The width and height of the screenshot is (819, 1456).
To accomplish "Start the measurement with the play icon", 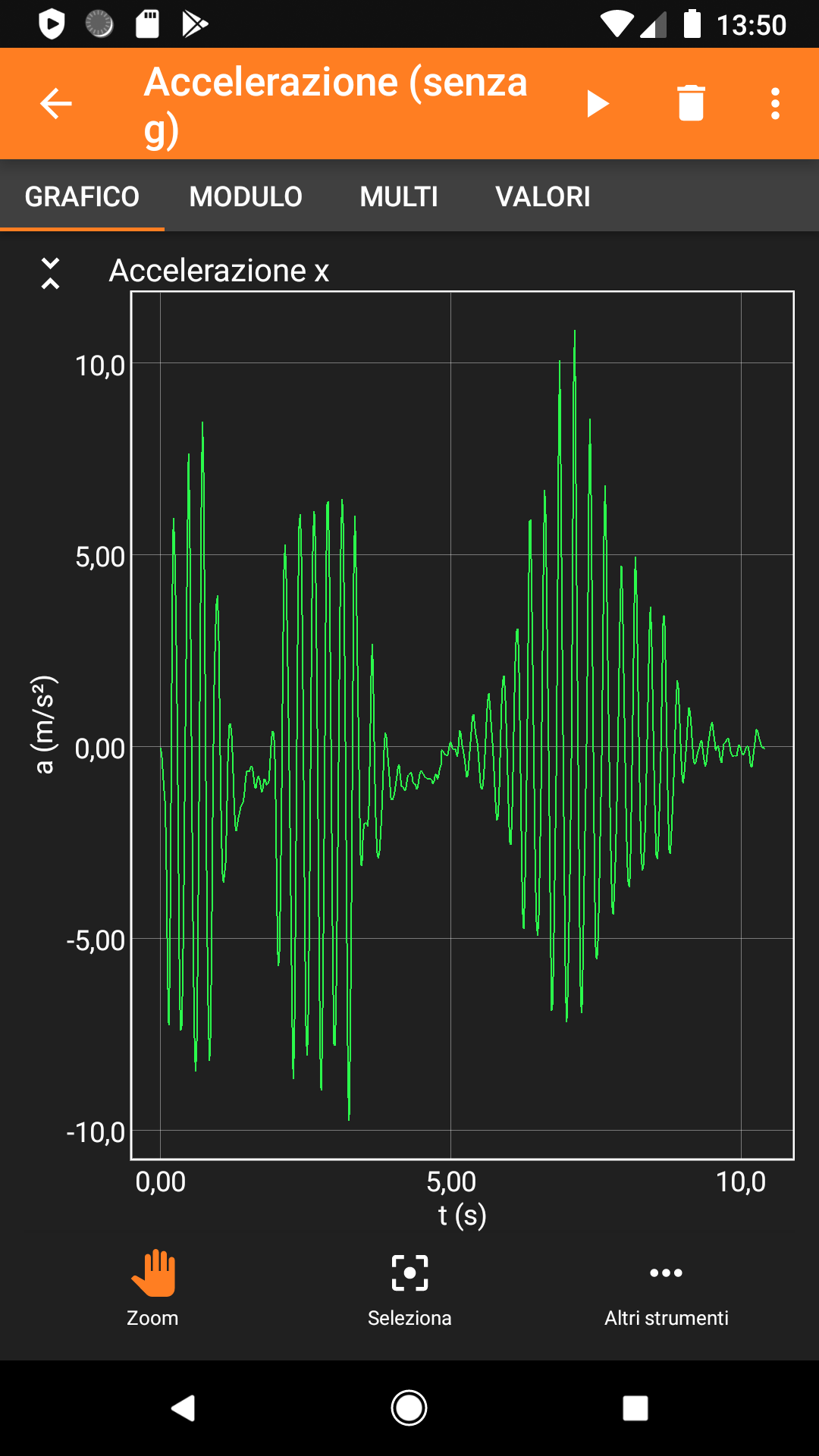I will point(598,104).
